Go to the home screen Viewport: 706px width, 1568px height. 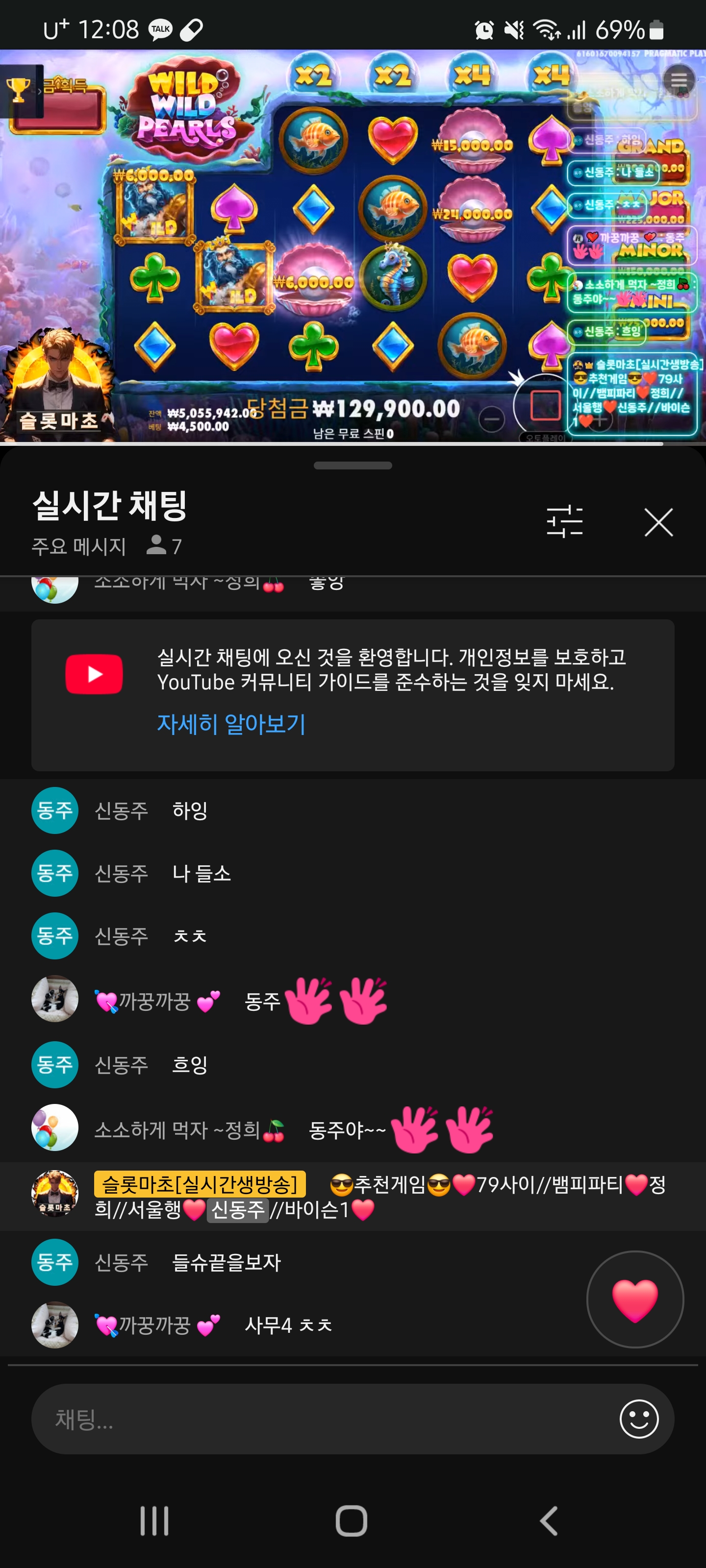tap(352, 1520)
